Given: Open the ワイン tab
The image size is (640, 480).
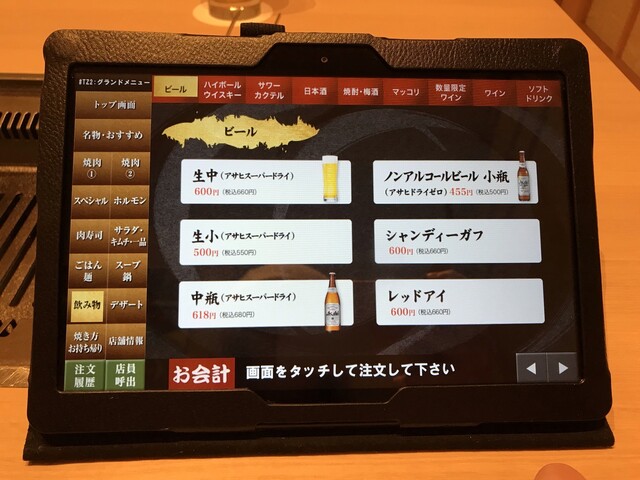Looking at the screenshot, I should pyautogui.click(x=495, y=93).
